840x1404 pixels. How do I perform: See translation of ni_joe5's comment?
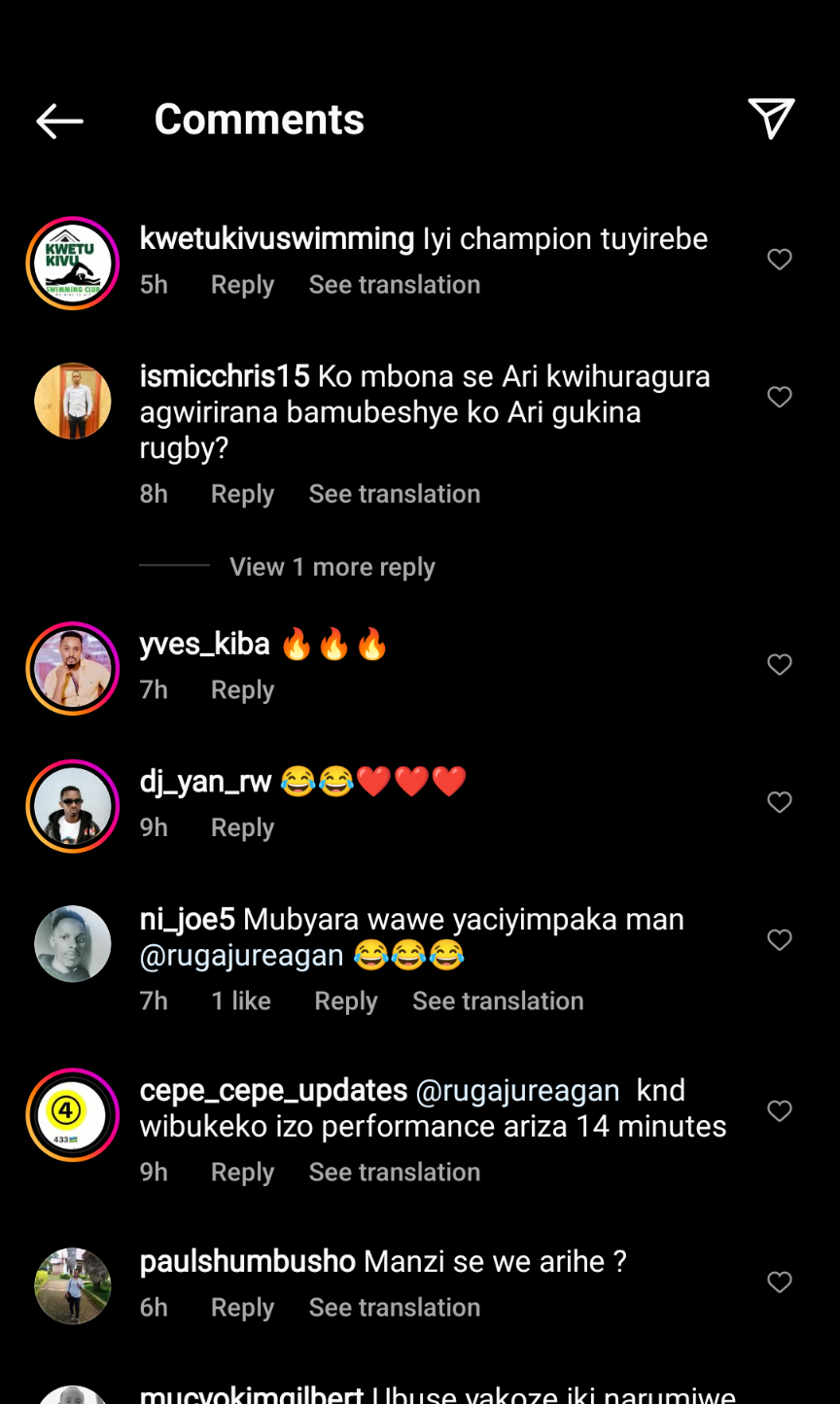pos(498,1001)
